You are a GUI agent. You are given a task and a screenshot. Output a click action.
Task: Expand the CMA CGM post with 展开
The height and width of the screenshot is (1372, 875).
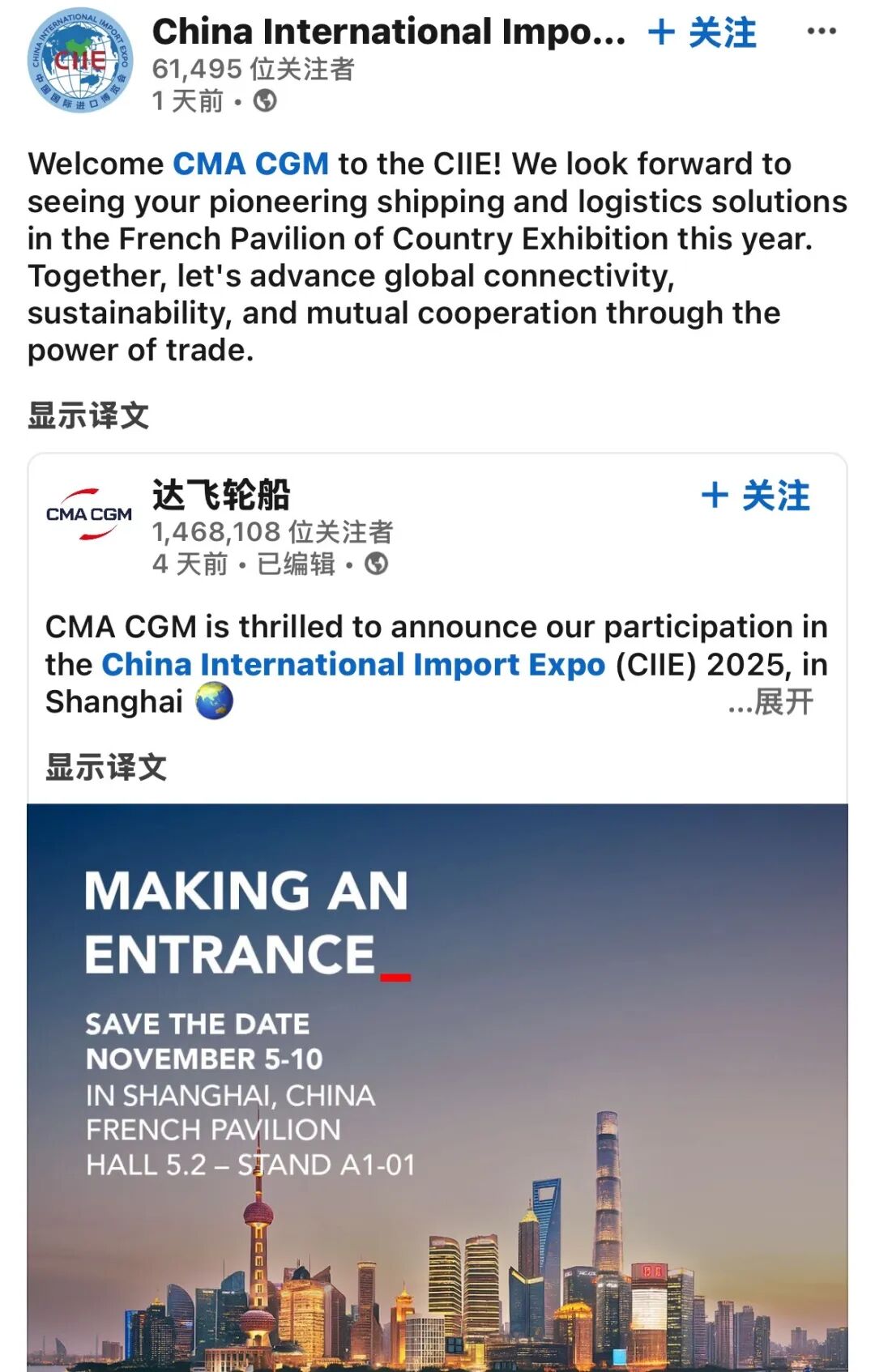[772, 701]
